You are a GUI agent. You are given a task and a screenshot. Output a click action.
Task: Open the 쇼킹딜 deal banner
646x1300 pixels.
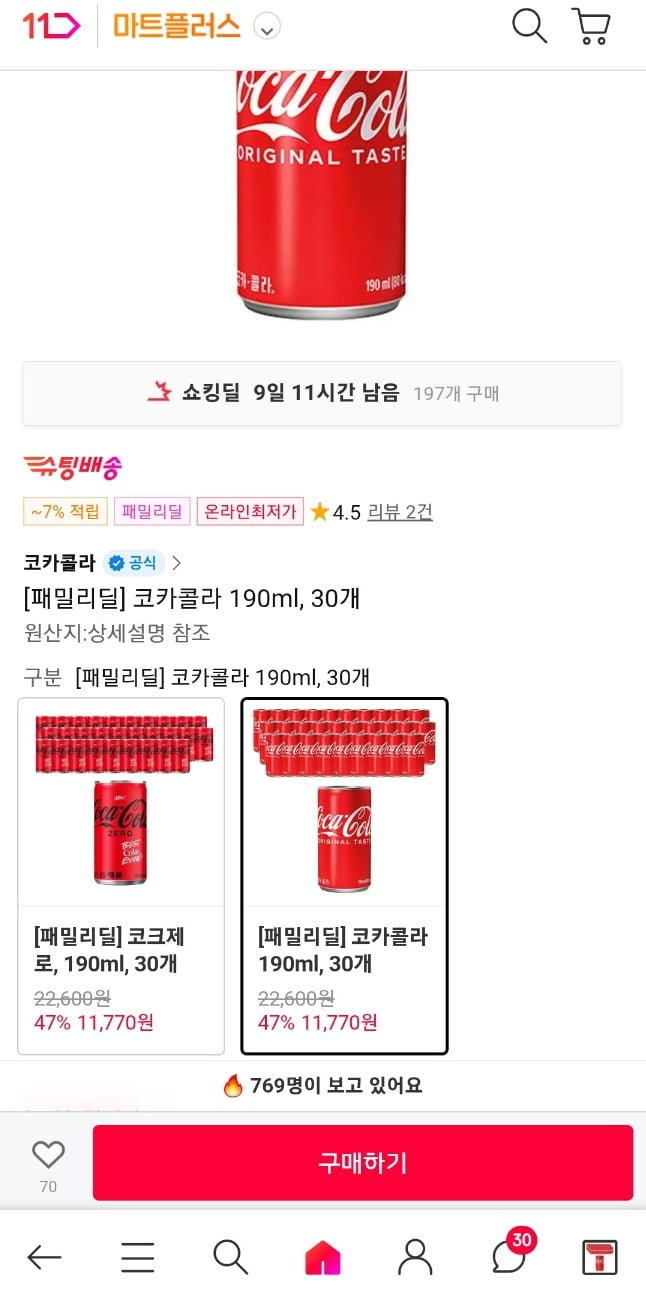(x=322, y=393)
